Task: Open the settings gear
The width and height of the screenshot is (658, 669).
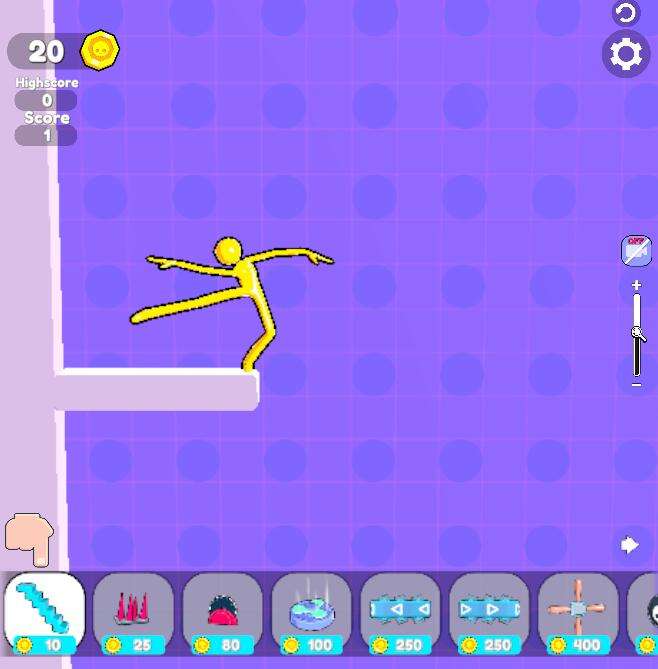Action: 626,54
